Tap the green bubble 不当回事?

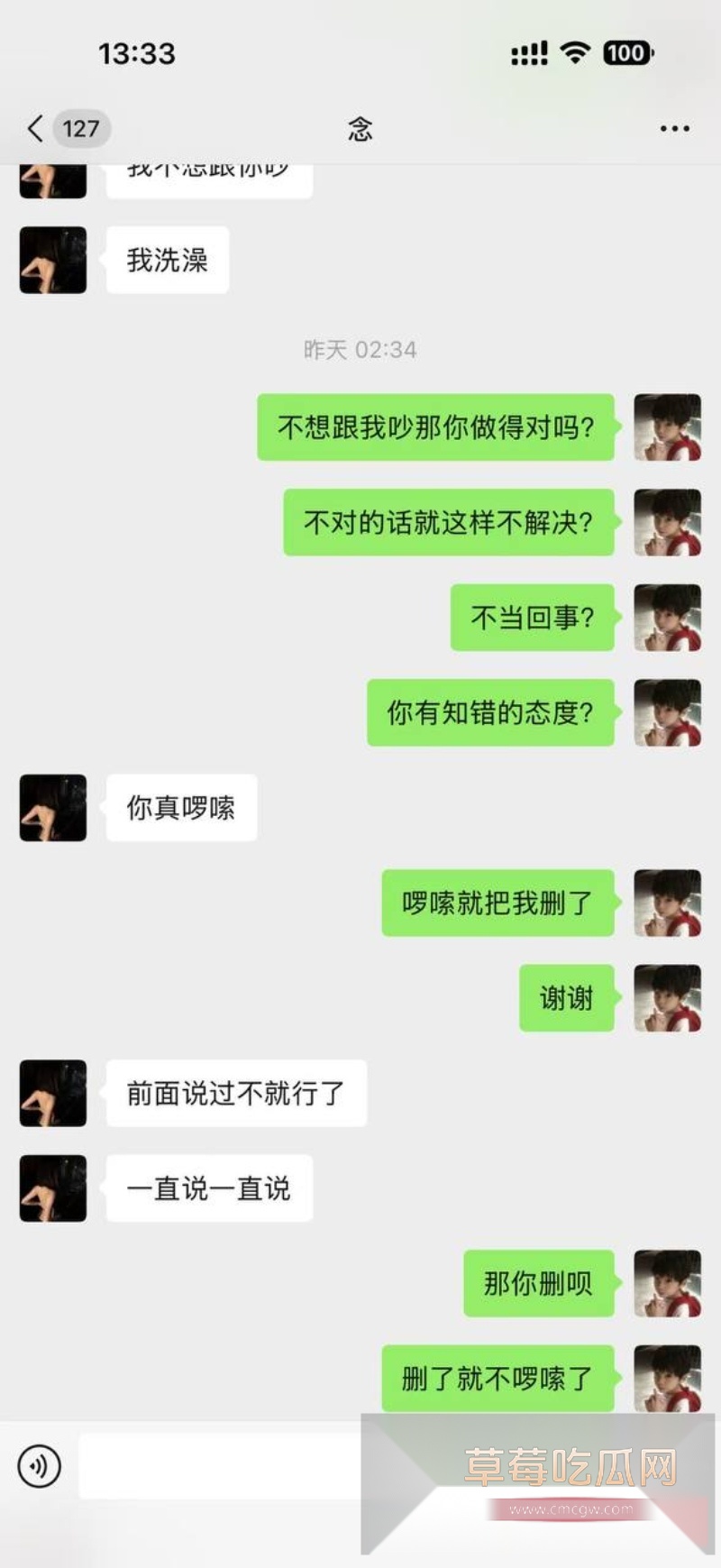click(530, 618)
